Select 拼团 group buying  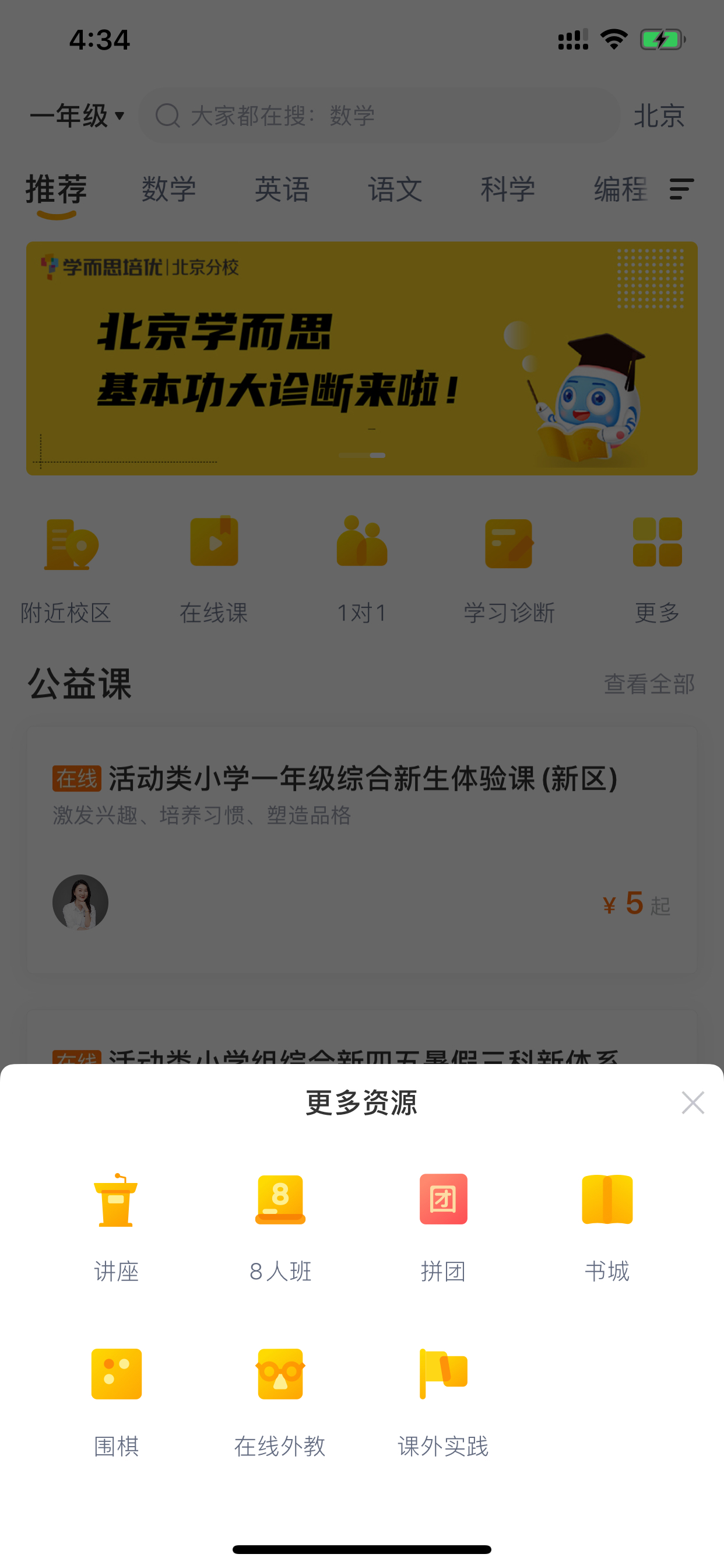point(443,1226)
